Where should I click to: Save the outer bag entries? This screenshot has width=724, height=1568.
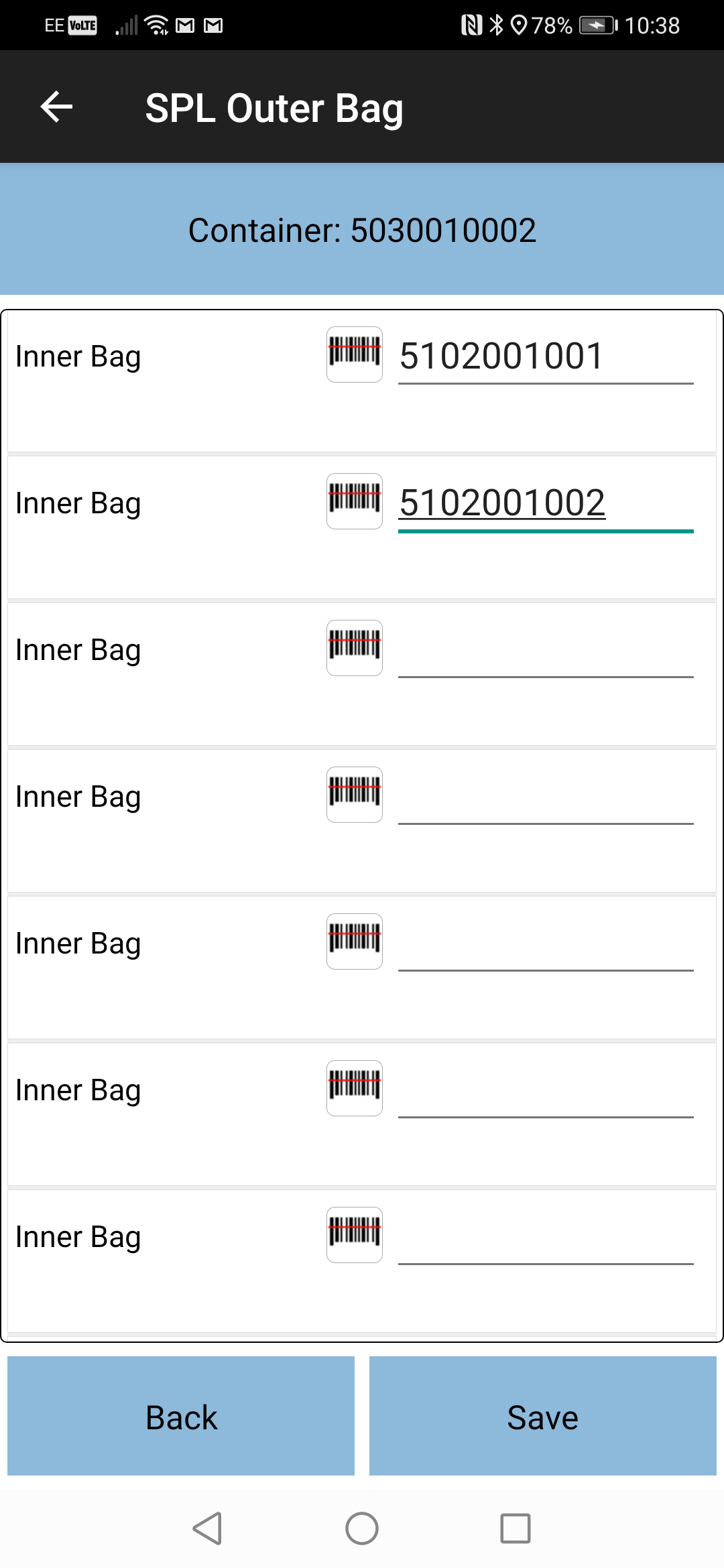[x=543, y=1416]
